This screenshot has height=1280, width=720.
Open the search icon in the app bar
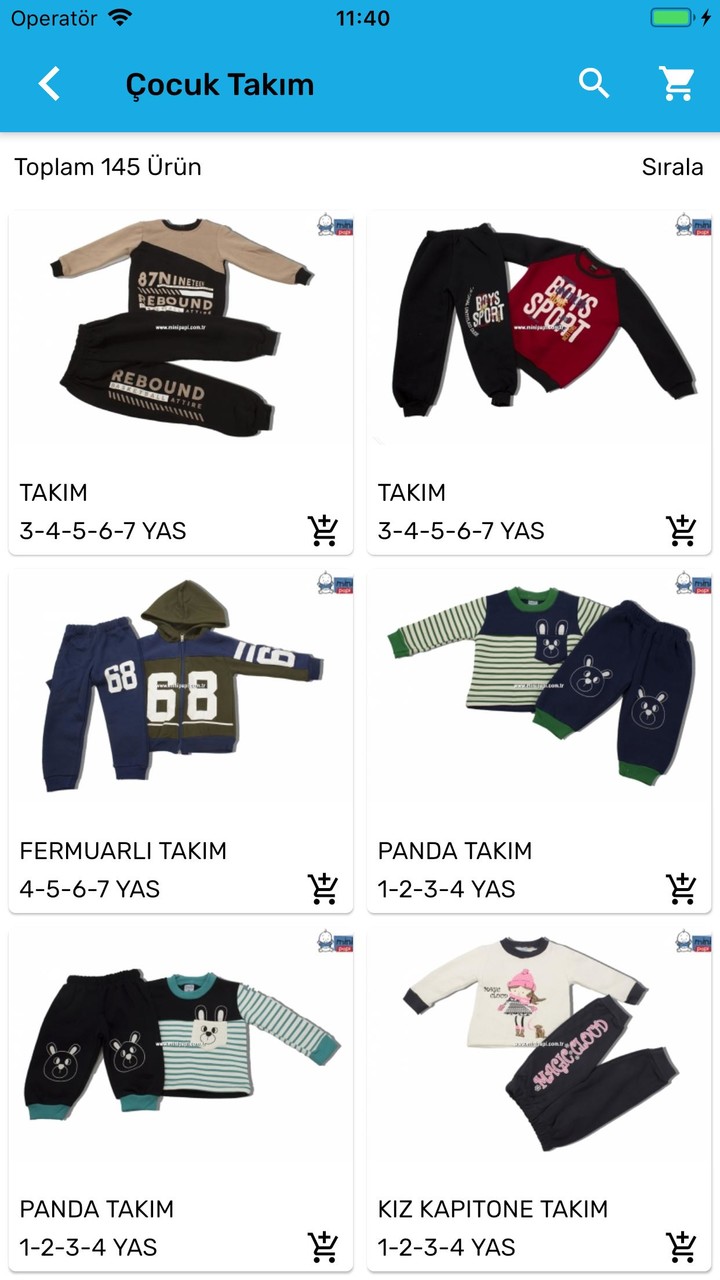[x=594, y=85]
